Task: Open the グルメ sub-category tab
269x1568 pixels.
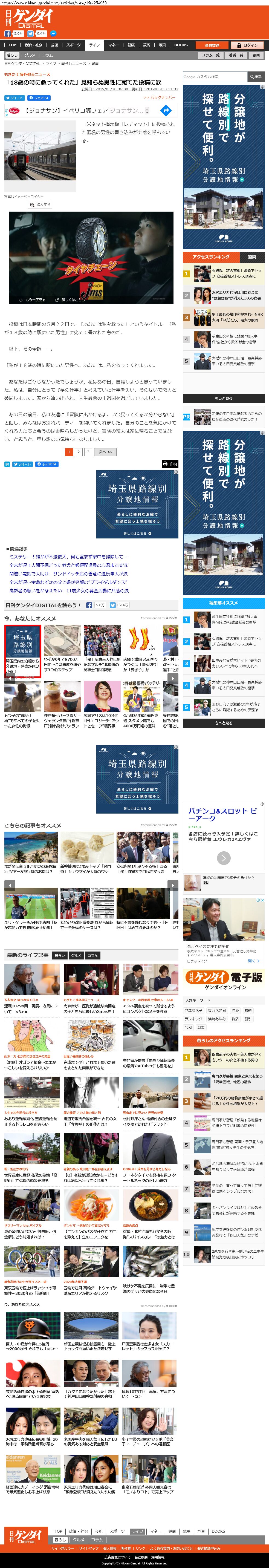Action: [30, 55]
